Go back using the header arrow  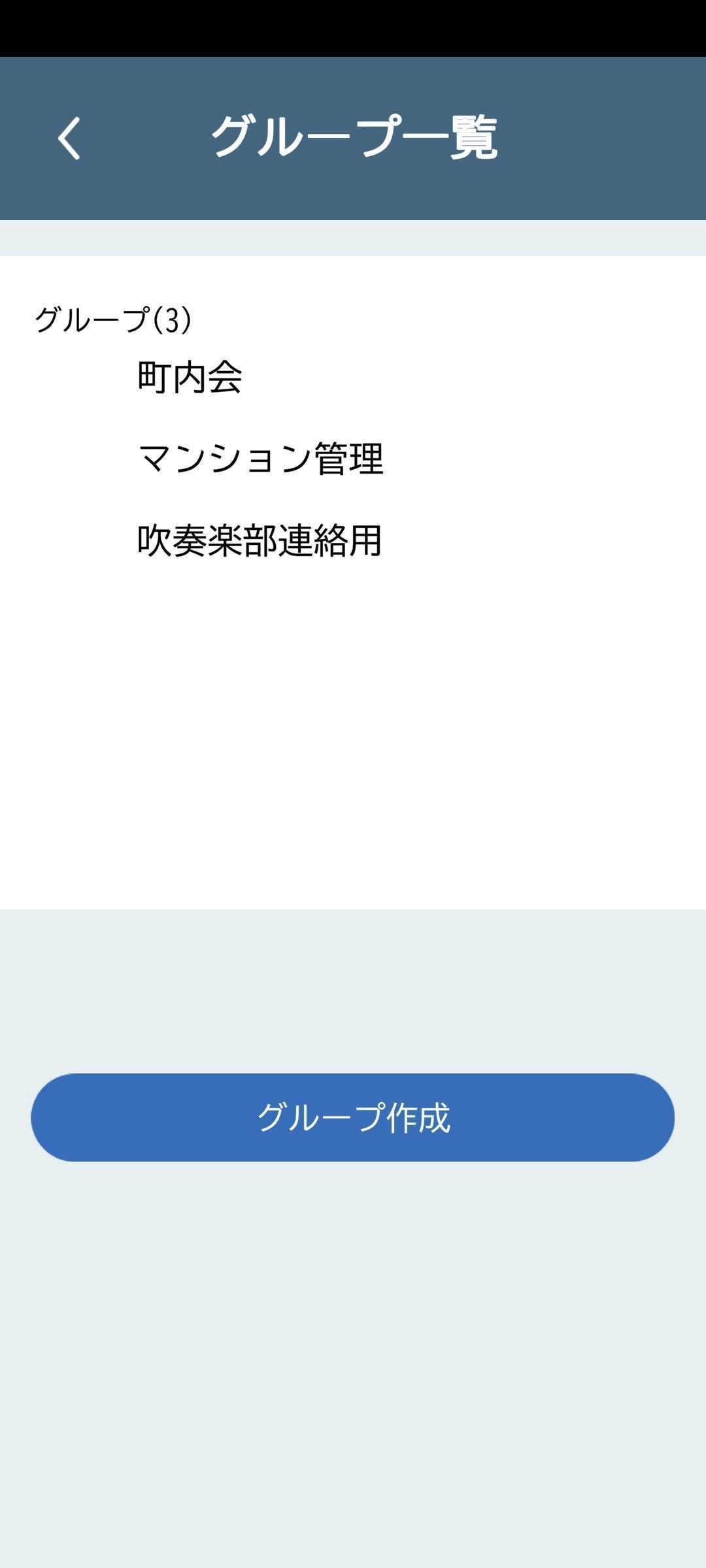(x=69, y=138)
